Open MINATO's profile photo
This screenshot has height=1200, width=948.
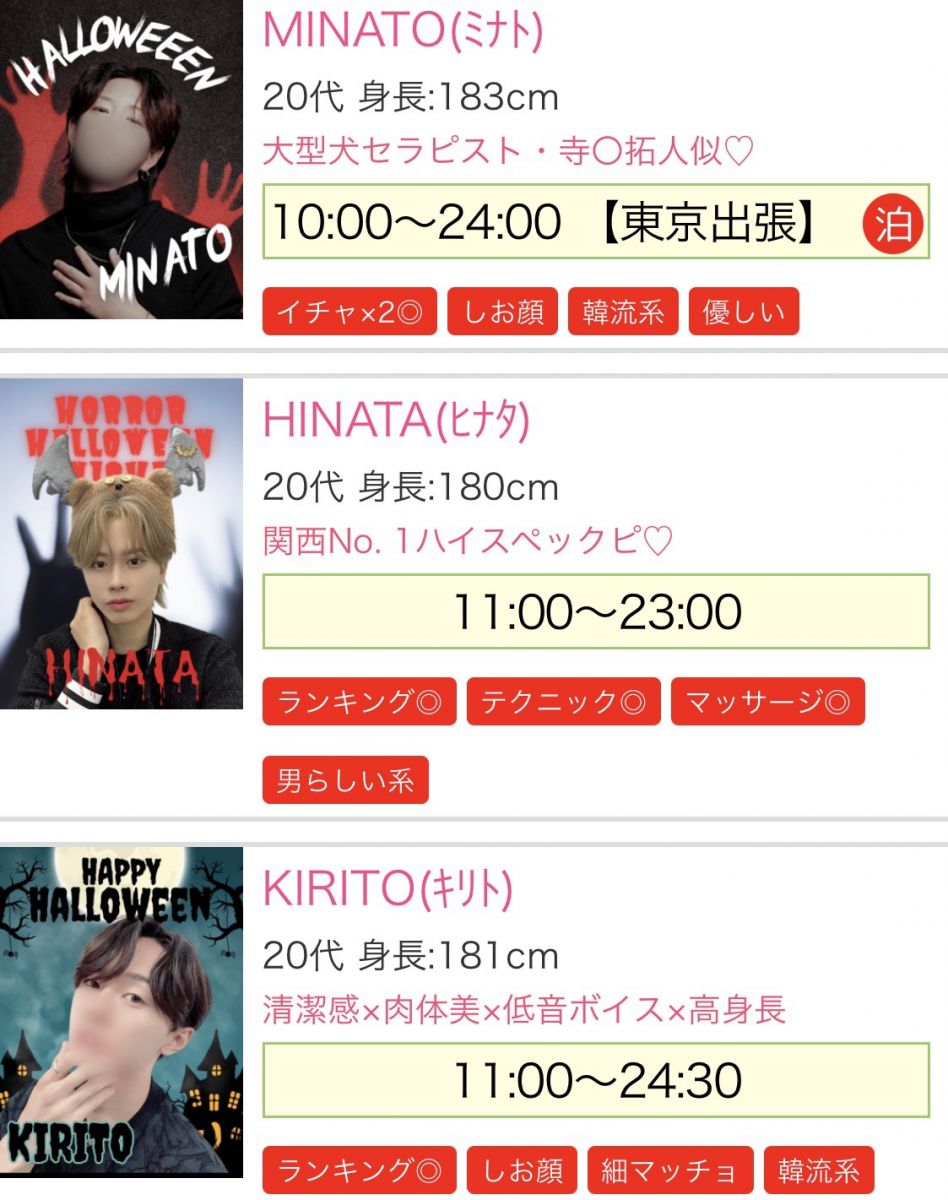121,159
